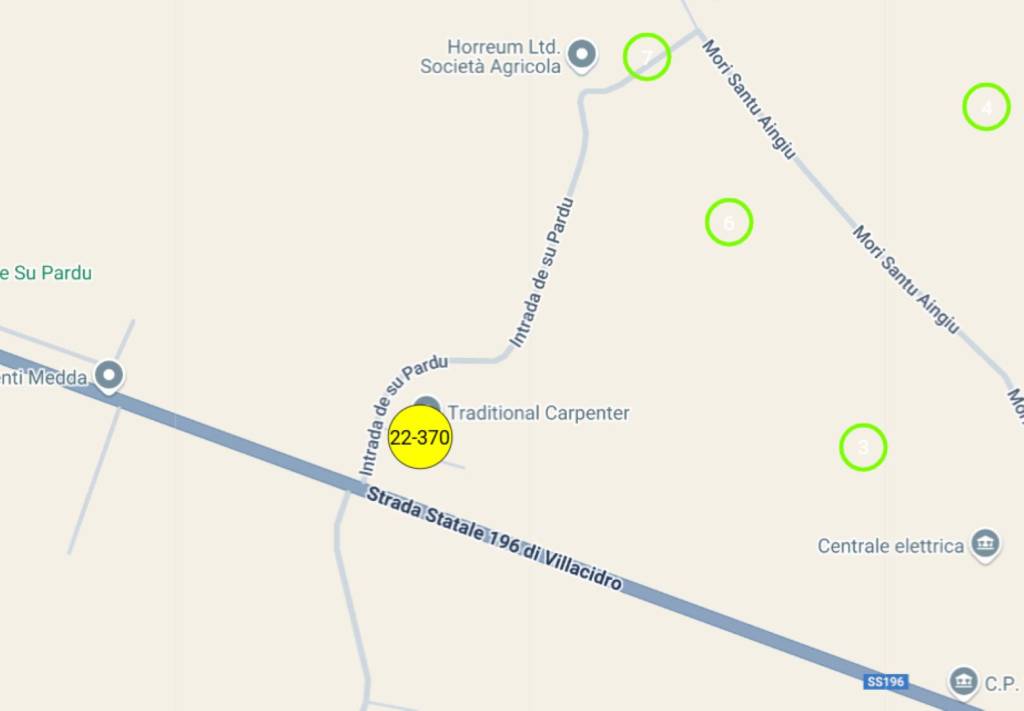Open the Centrale elettrica place pin
The height and width of the screenshot is (711, 1024).
click(986, 544)
